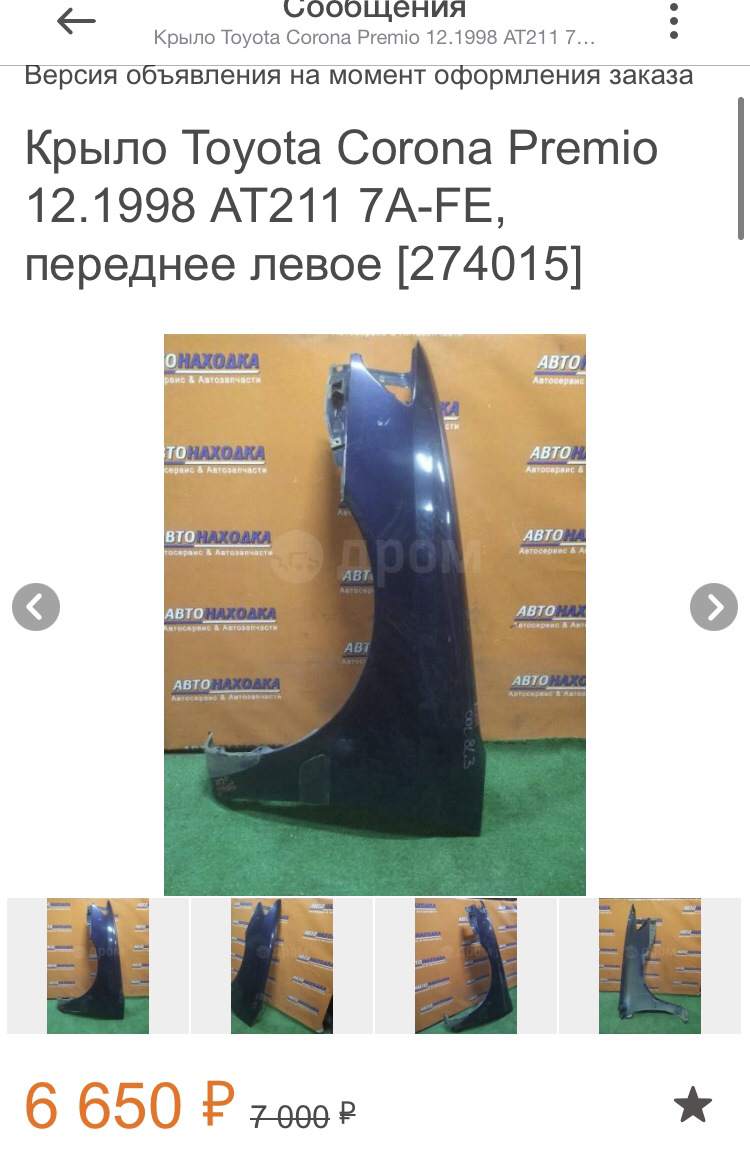Open the three-dot overflow menu
Image resolution: width=750 pixels, height=1167 pixels.
click(x=675, y=21)
